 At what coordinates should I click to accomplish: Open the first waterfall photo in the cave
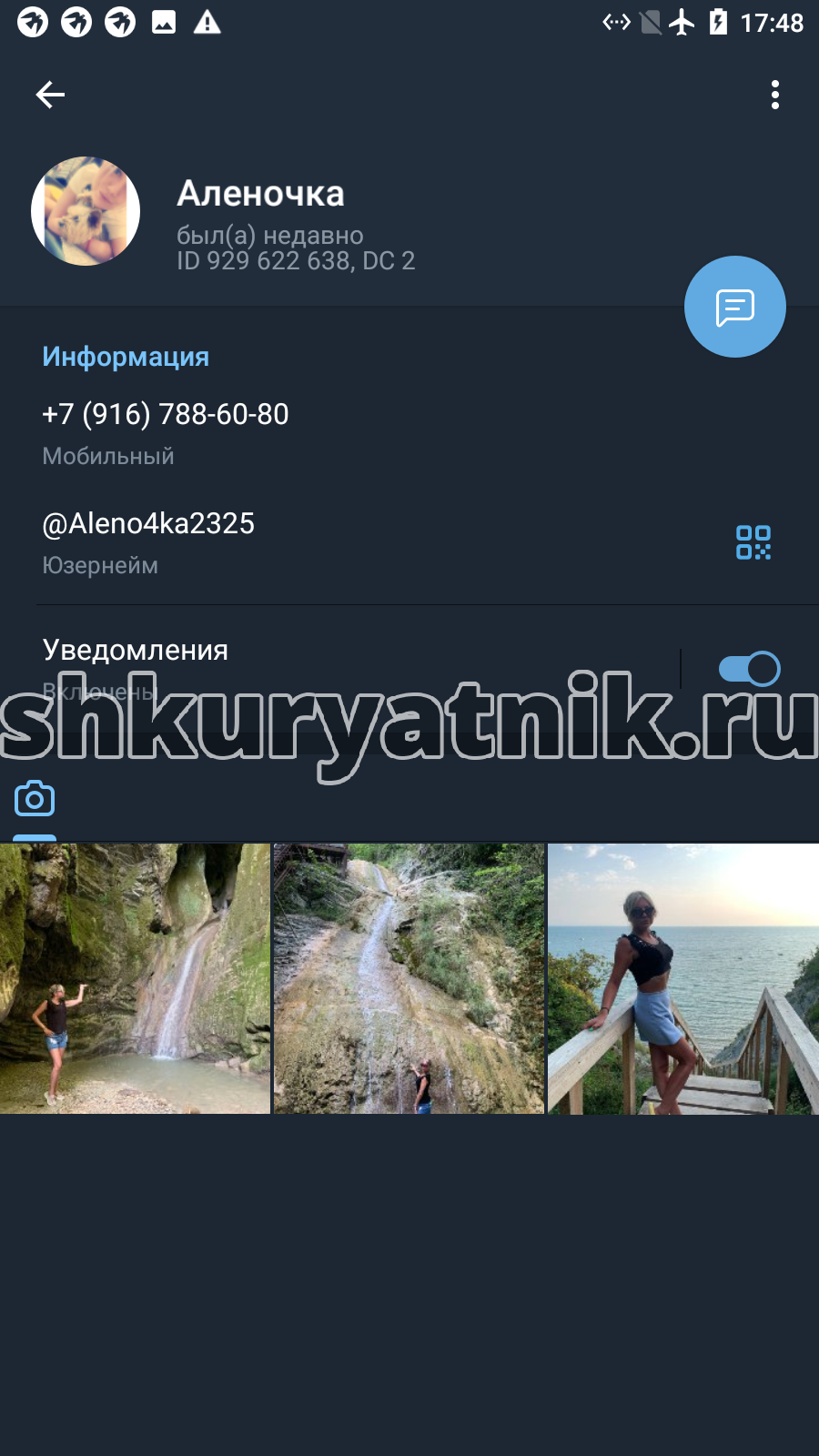coord(135,978)
